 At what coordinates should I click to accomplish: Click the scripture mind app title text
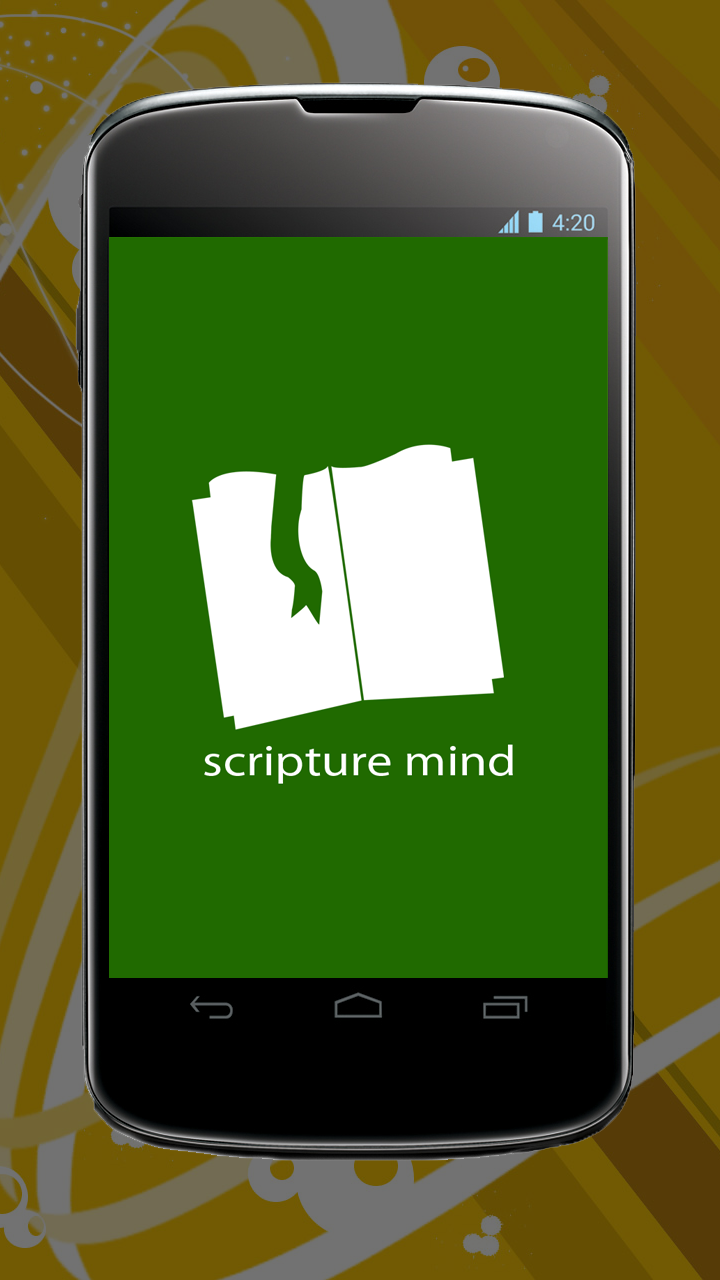(x=358, y=761)
